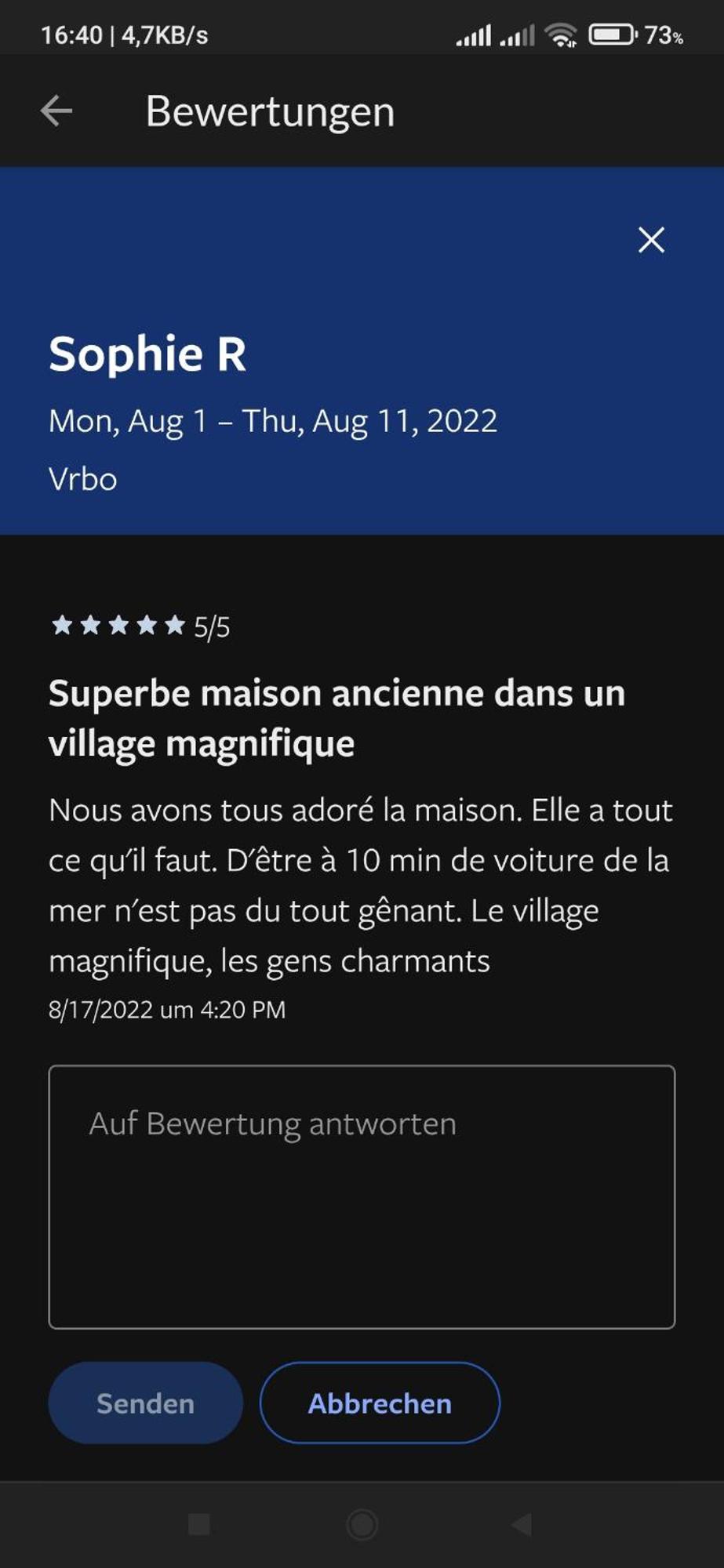Tap the system home button

(x=362, y=1524)
